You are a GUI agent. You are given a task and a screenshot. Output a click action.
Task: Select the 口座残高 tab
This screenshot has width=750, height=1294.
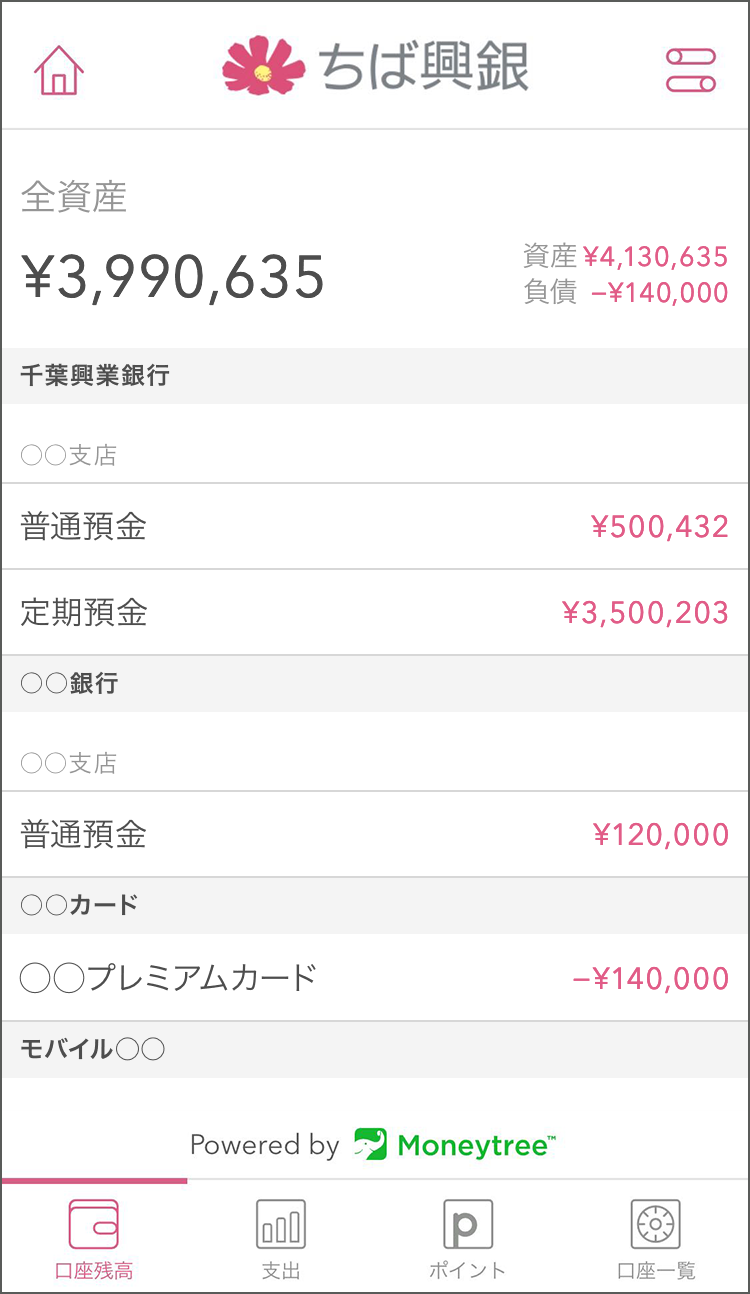pos(94,1238)
